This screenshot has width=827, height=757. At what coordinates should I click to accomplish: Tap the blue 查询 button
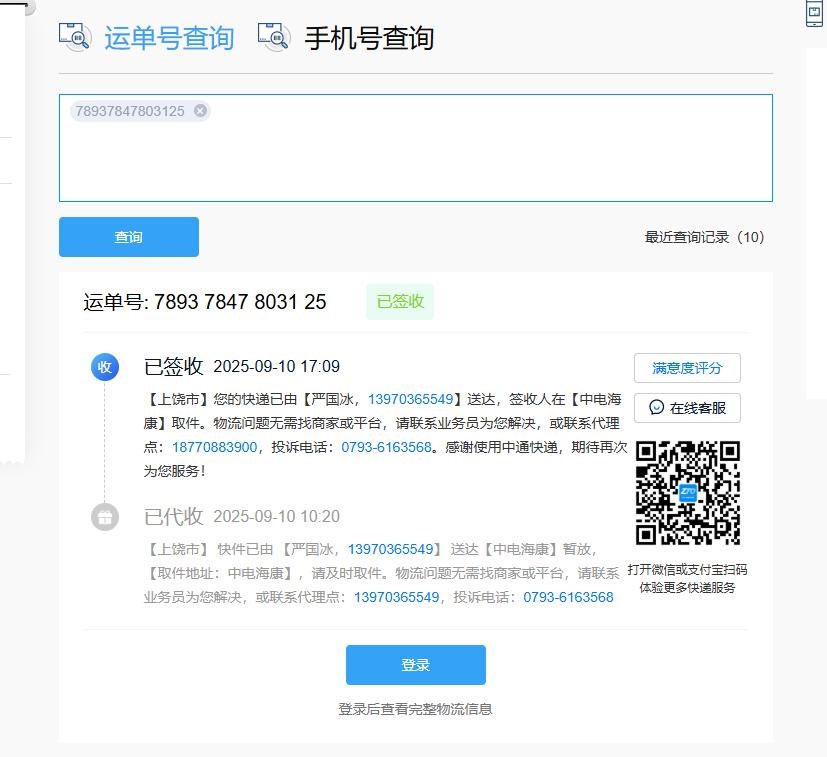coord(129,237)
